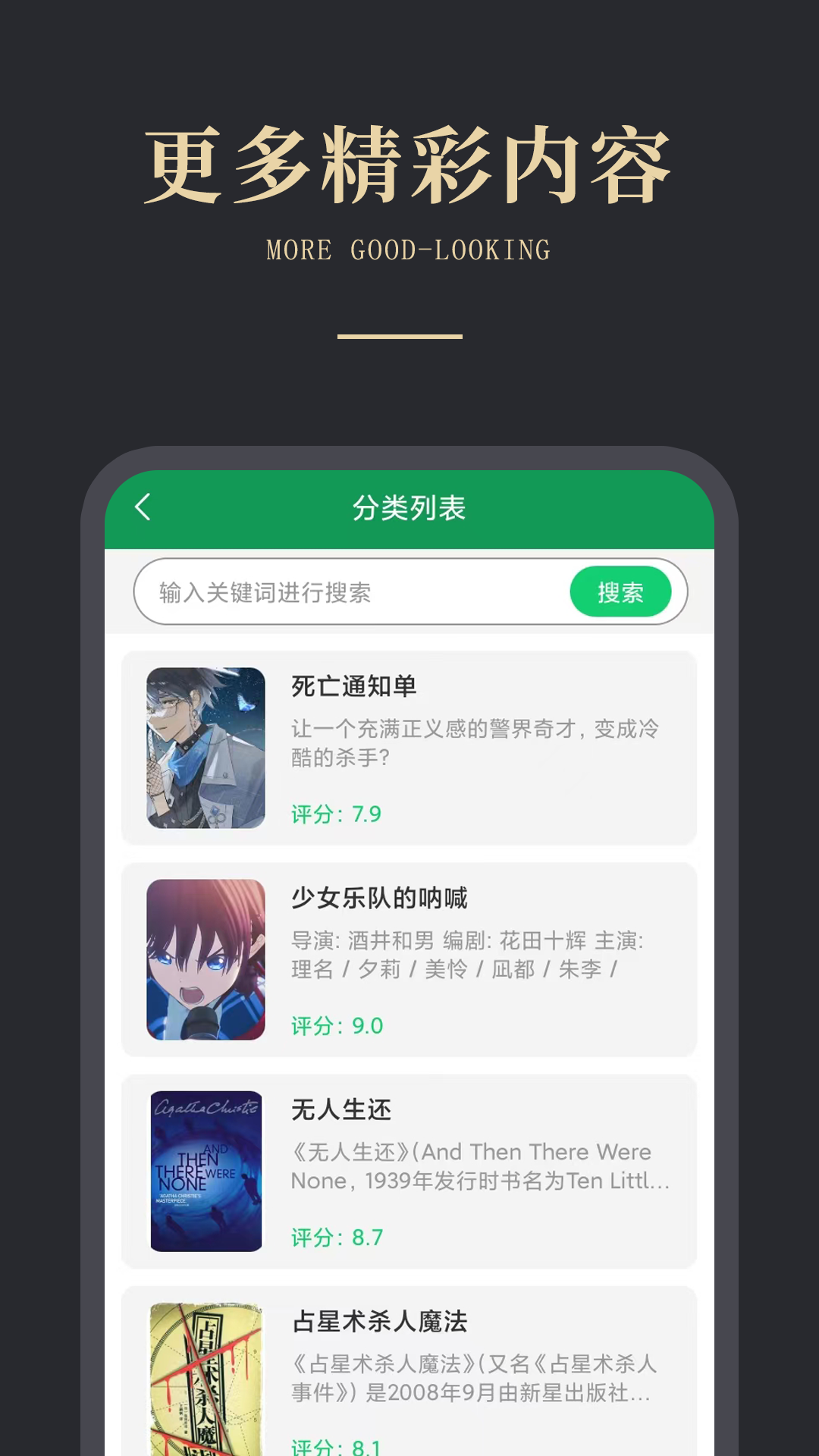Screen dimensions: 819x1456
Task: Tap the 无人生还 title text
Action: [x=340, y=1108]
